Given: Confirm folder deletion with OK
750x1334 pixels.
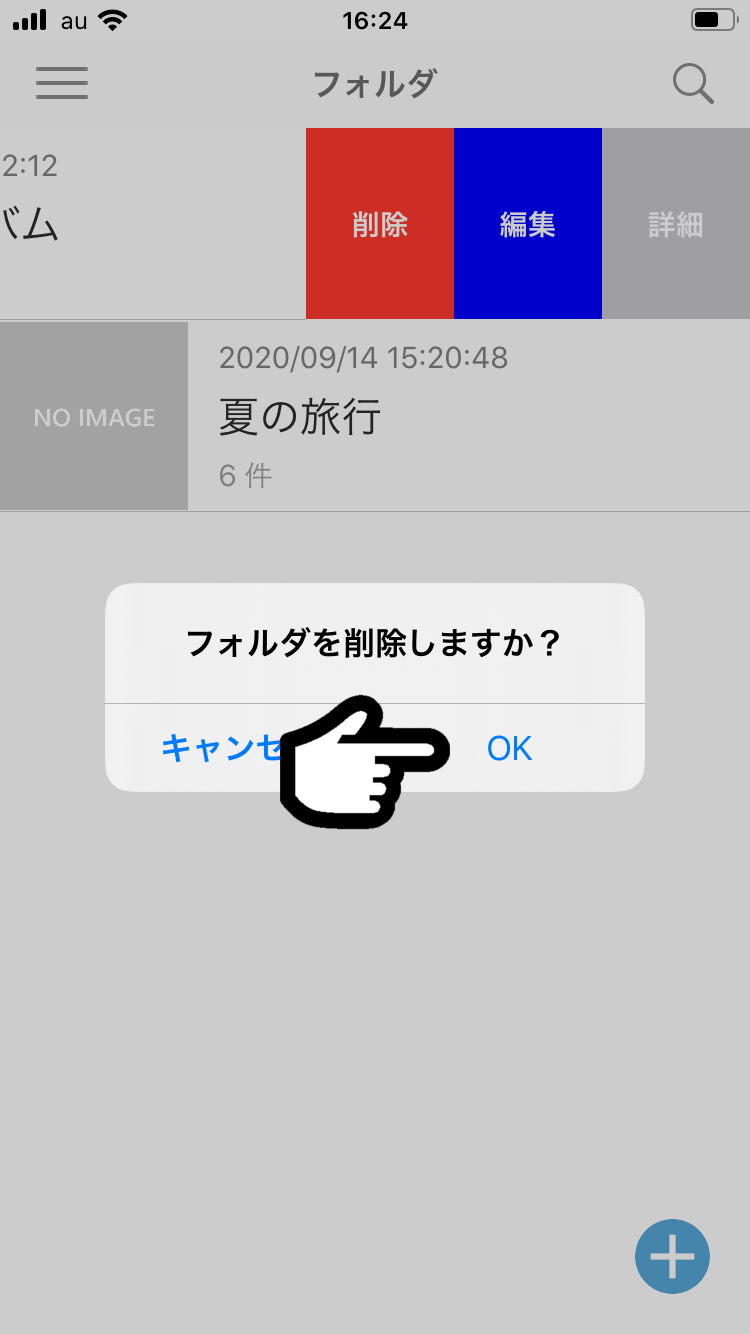Looking at the screenshot, I should tap(510, 748).
